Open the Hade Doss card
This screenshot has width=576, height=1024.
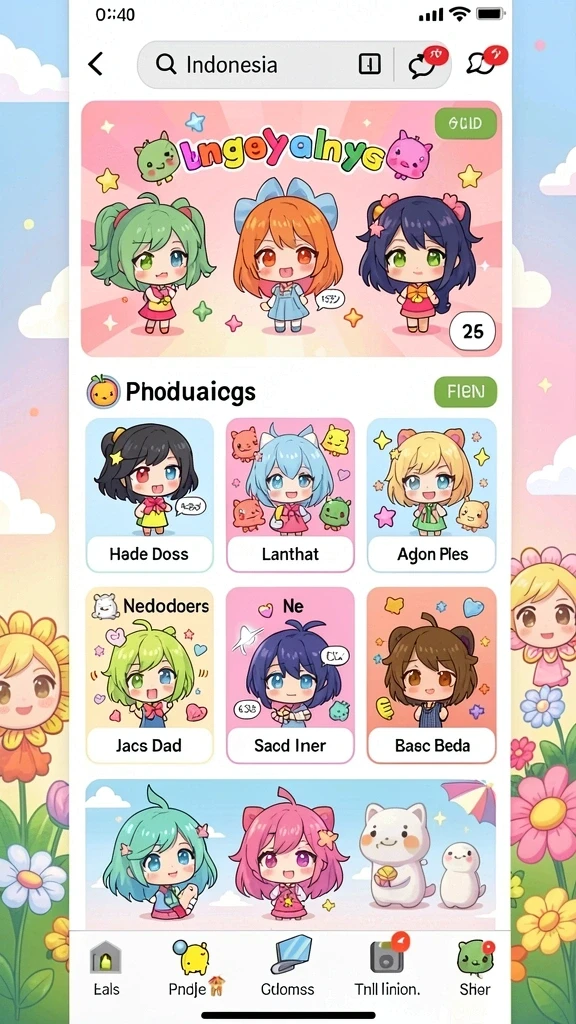150,495
